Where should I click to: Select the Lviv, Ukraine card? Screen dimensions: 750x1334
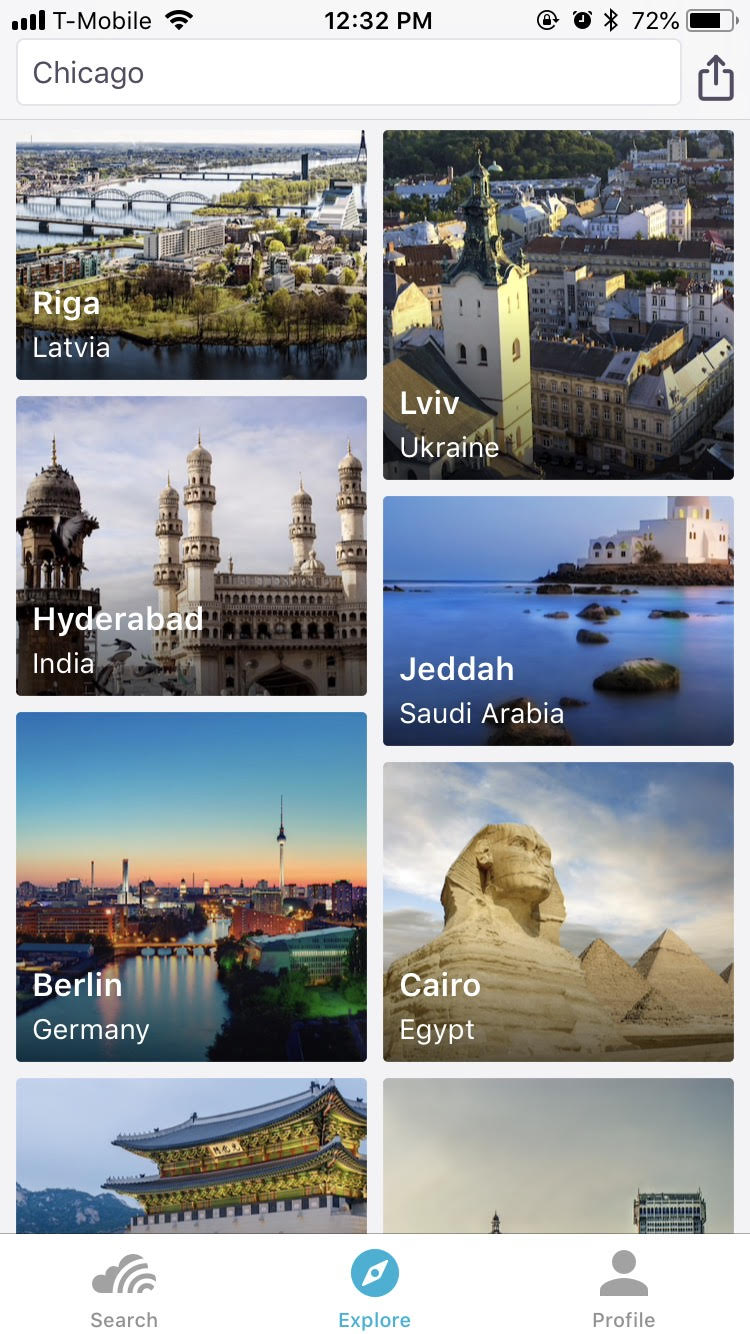[x=558, y=305]
